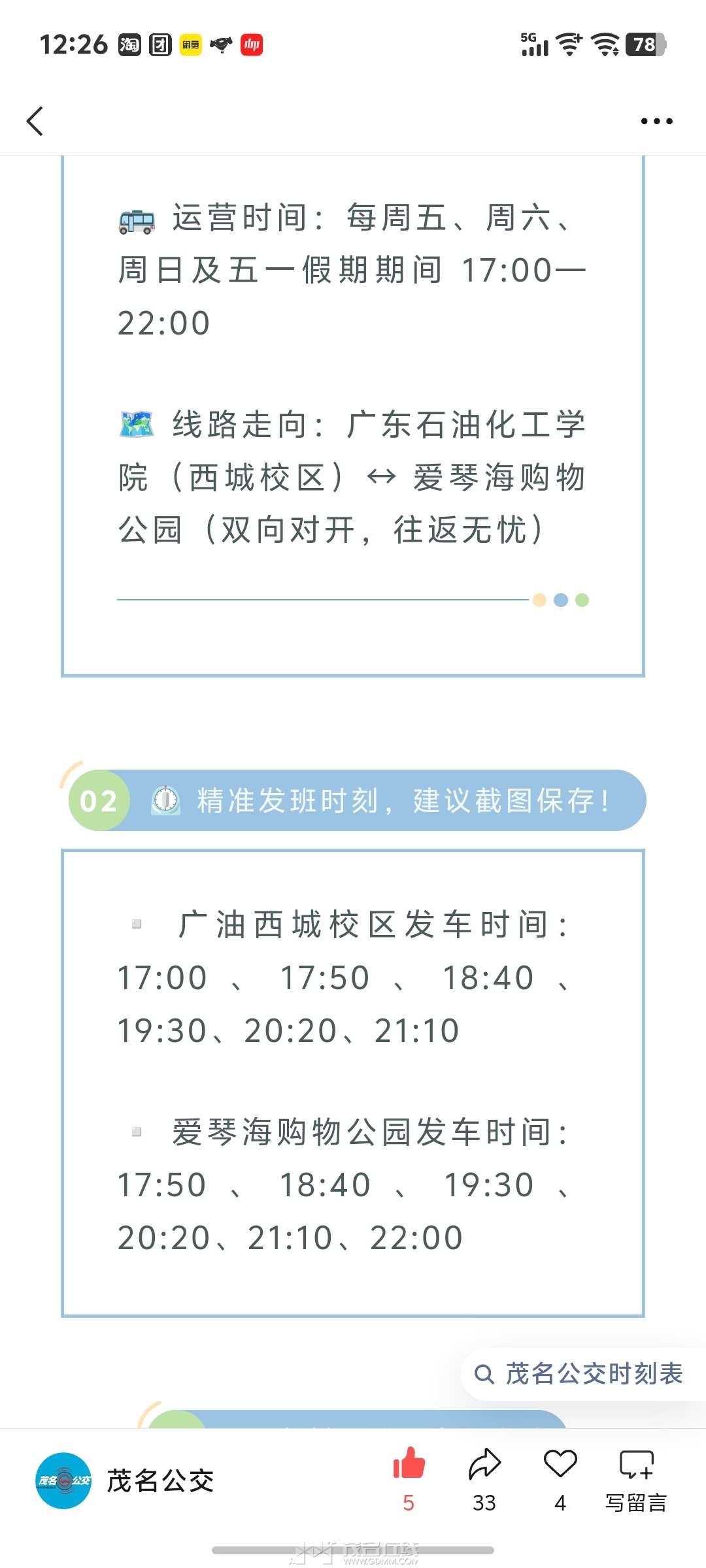Screen dimensions: 706x1568
Task: Open the three-dot overflow menu
Action: [656, 122]
